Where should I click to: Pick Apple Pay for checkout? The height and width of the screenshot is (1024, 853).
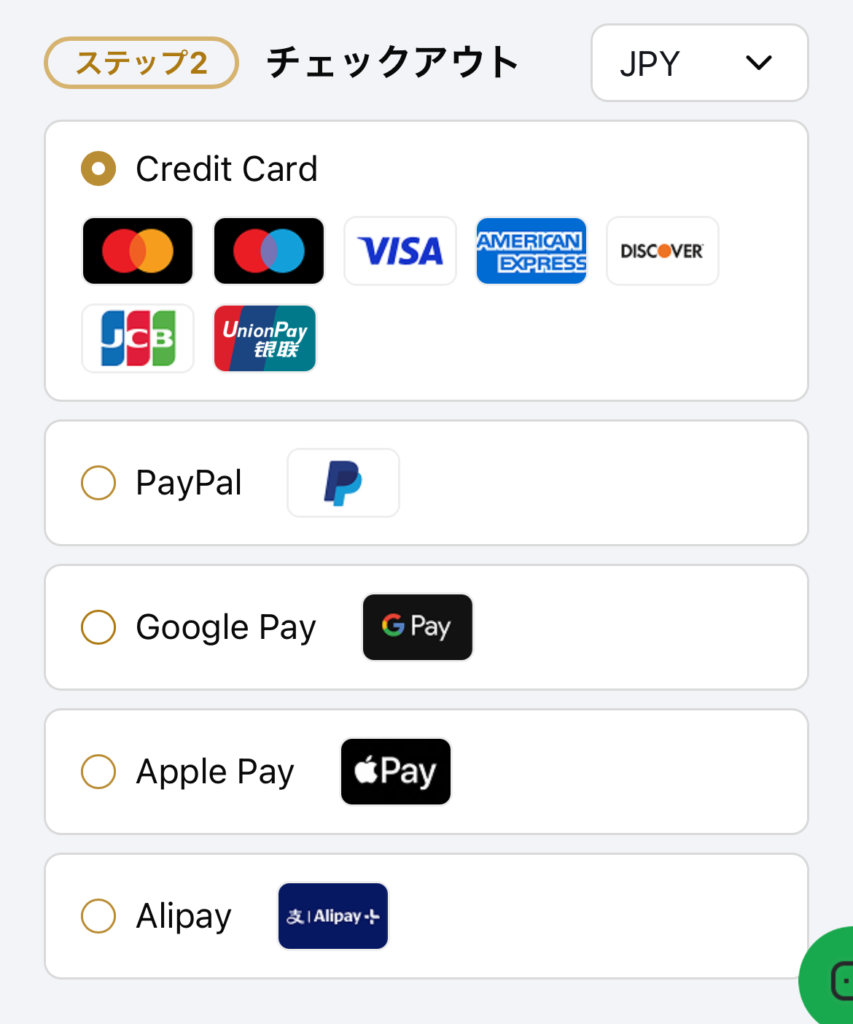[98, 772]
